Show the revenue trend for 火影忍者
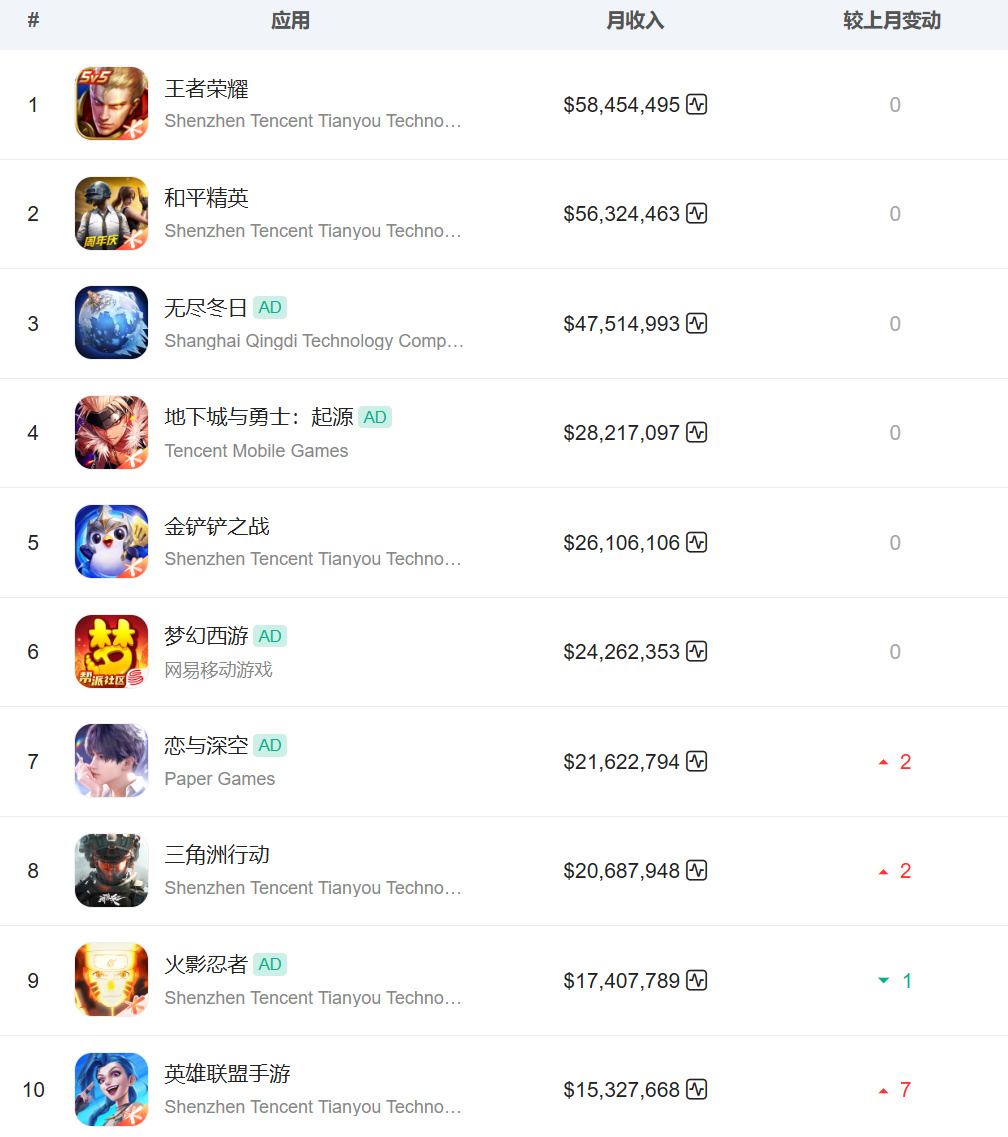 (697, 981)
